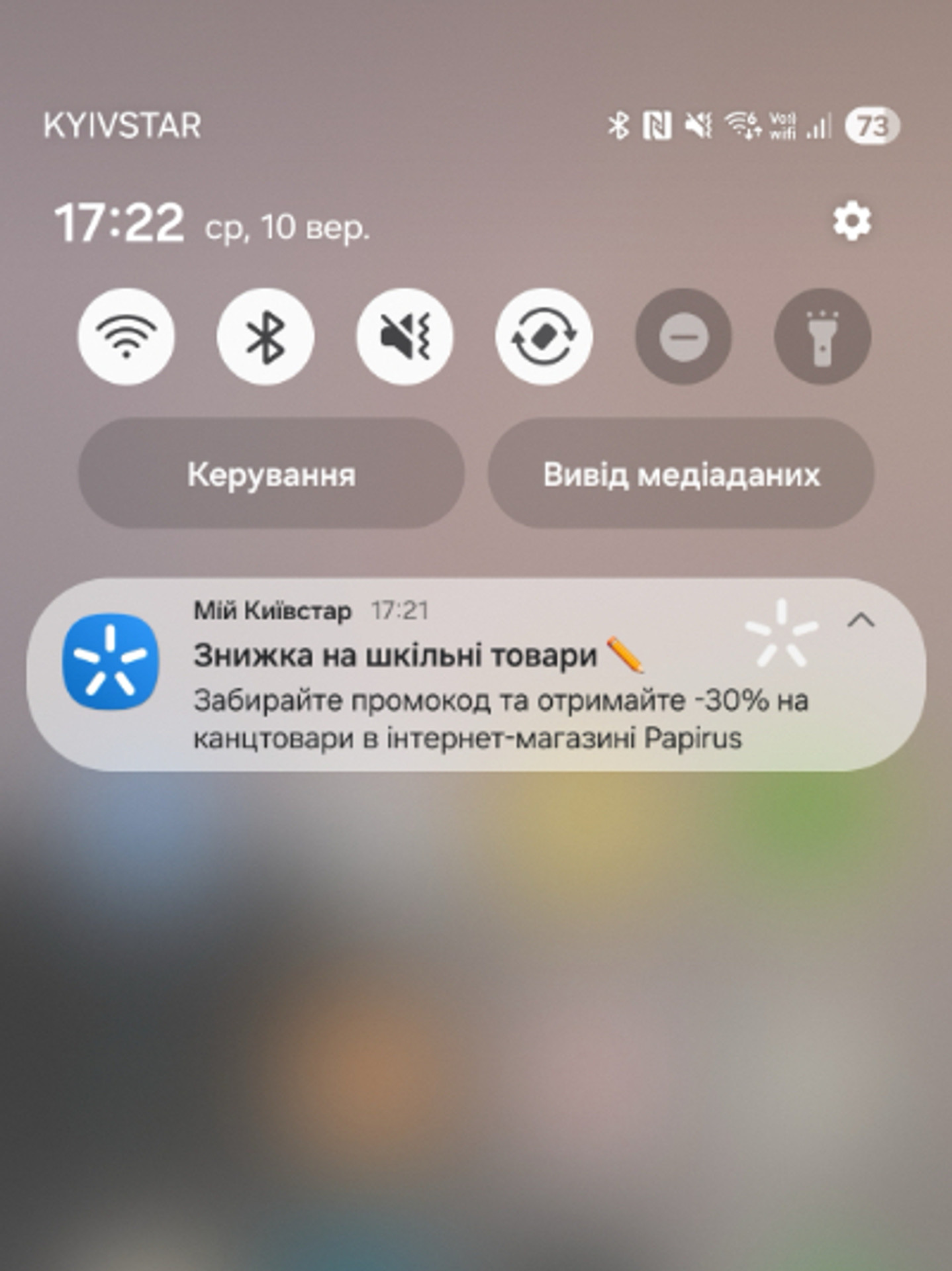Turn on the flashlight
The width and height of the screenshot is (952, 1271).
tap(822, 336)
